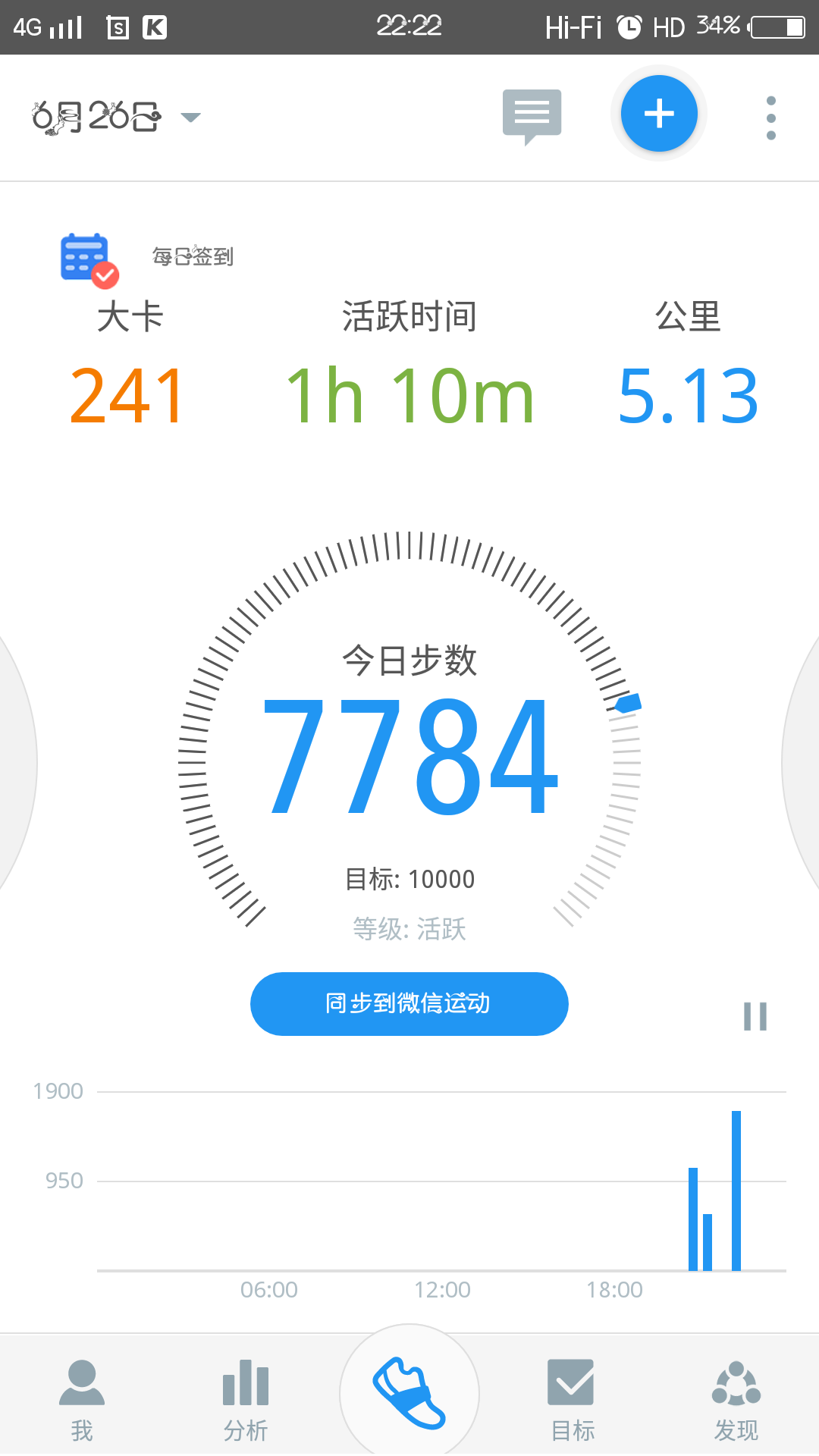Open the center shoe steps tab
This screenshot has height=1456, width=819.
[x=409, y=1393]
